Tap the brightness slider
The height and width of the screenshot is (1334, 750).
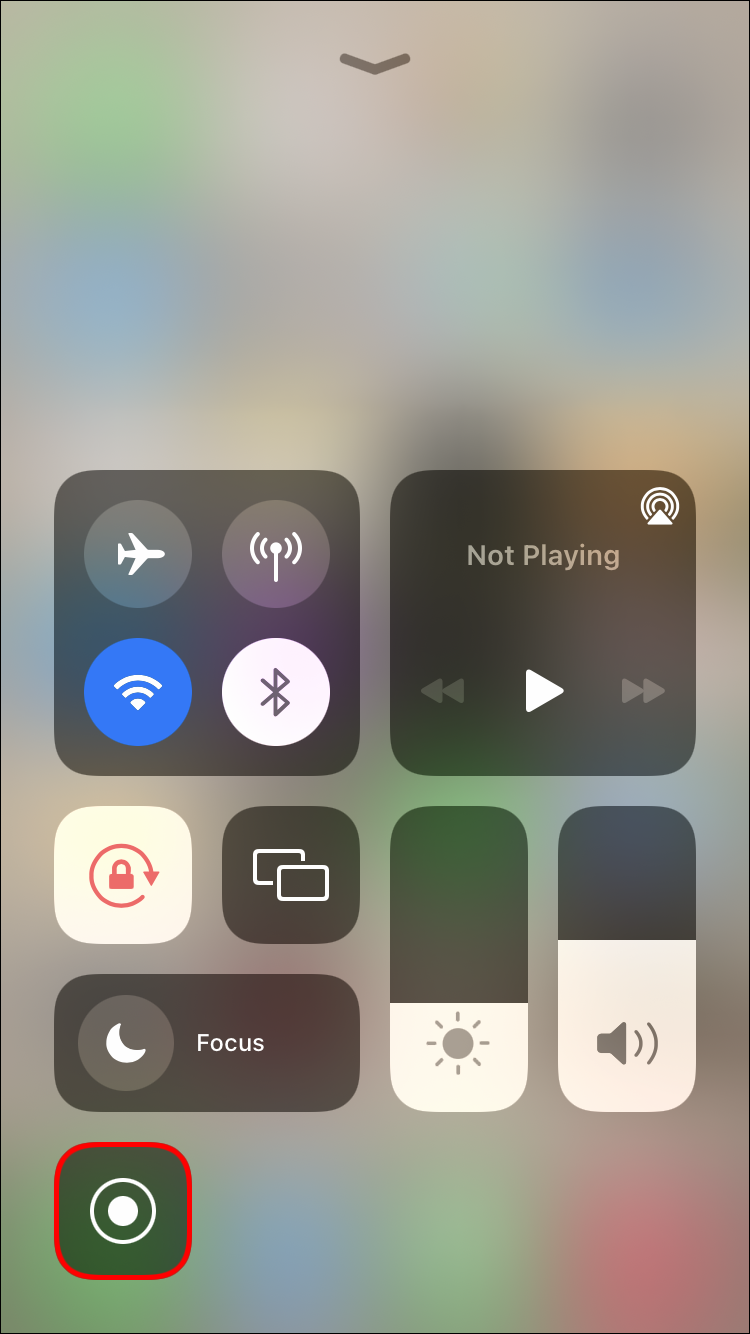pyautogui.click(x=459, y=959)
